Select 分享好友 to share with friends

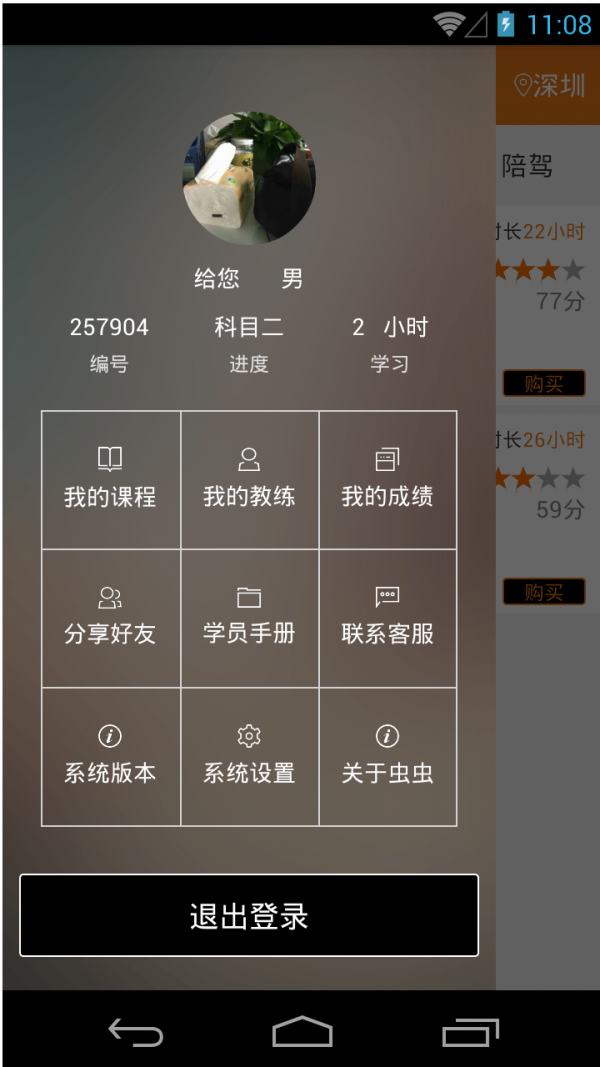click(110, 617)
